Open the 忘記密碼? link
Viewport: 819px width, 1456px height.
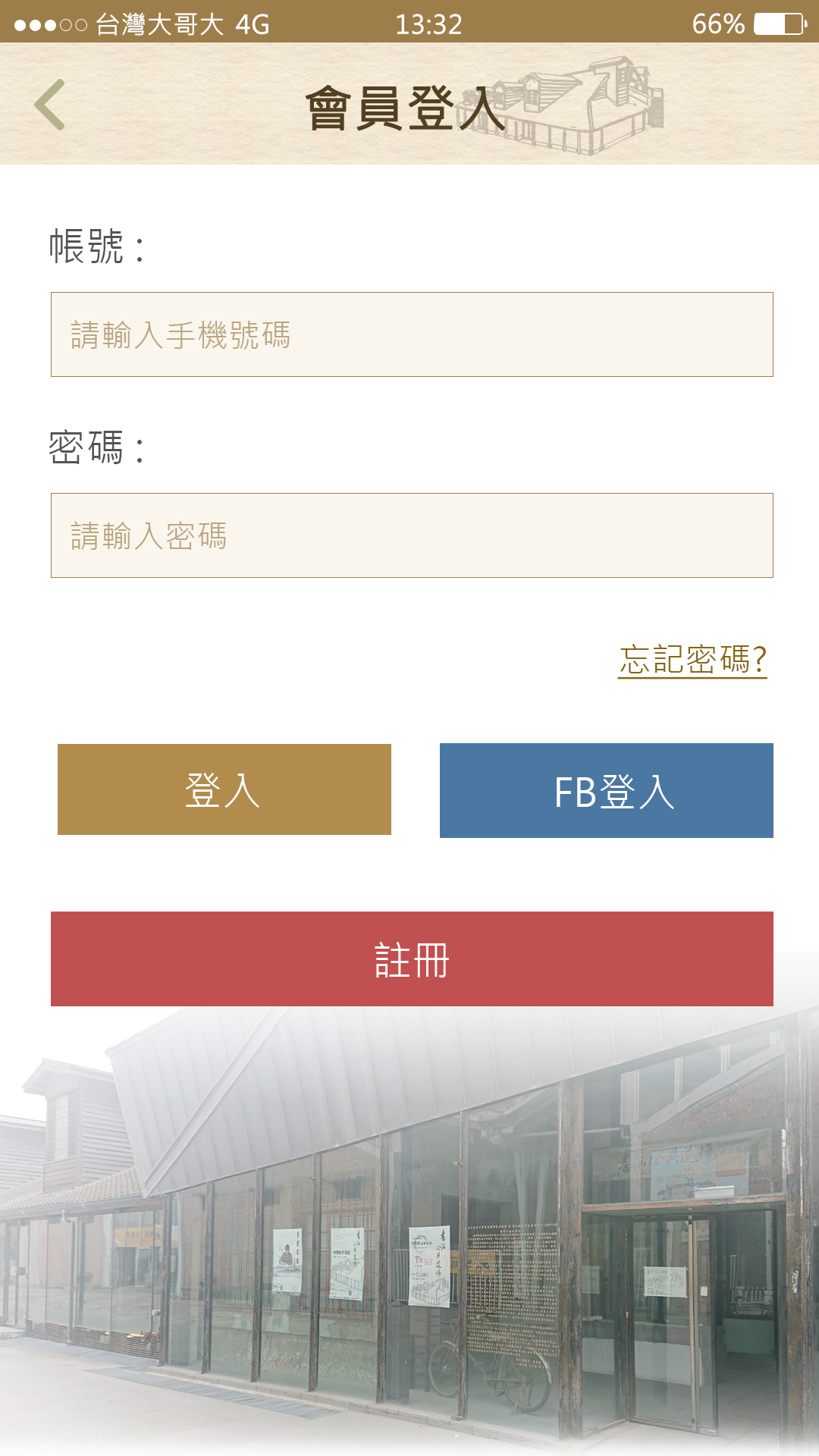(x=692, y=660)
